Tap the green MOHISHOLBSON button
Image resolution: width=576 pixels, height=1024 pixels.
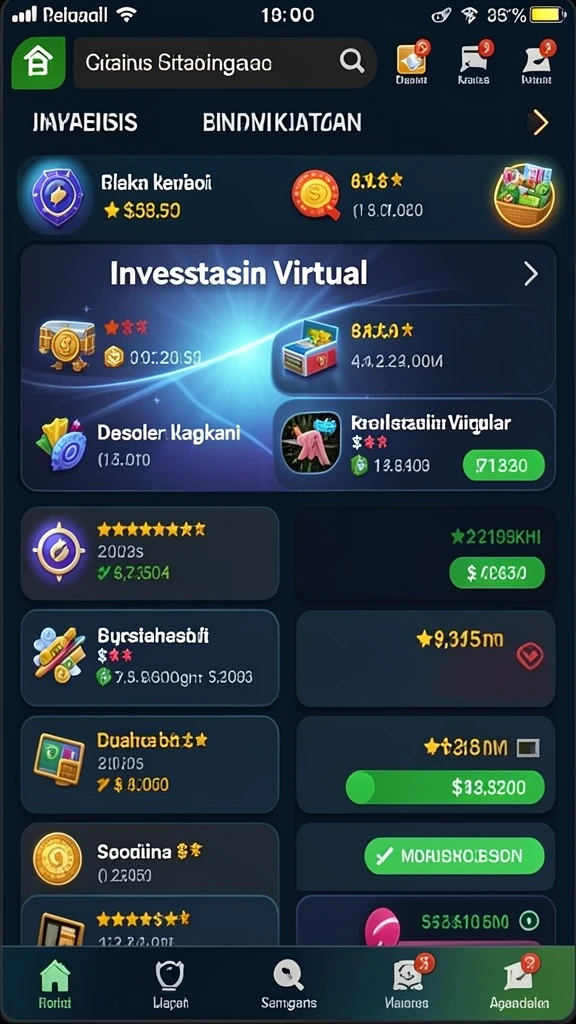coord(454,856)
